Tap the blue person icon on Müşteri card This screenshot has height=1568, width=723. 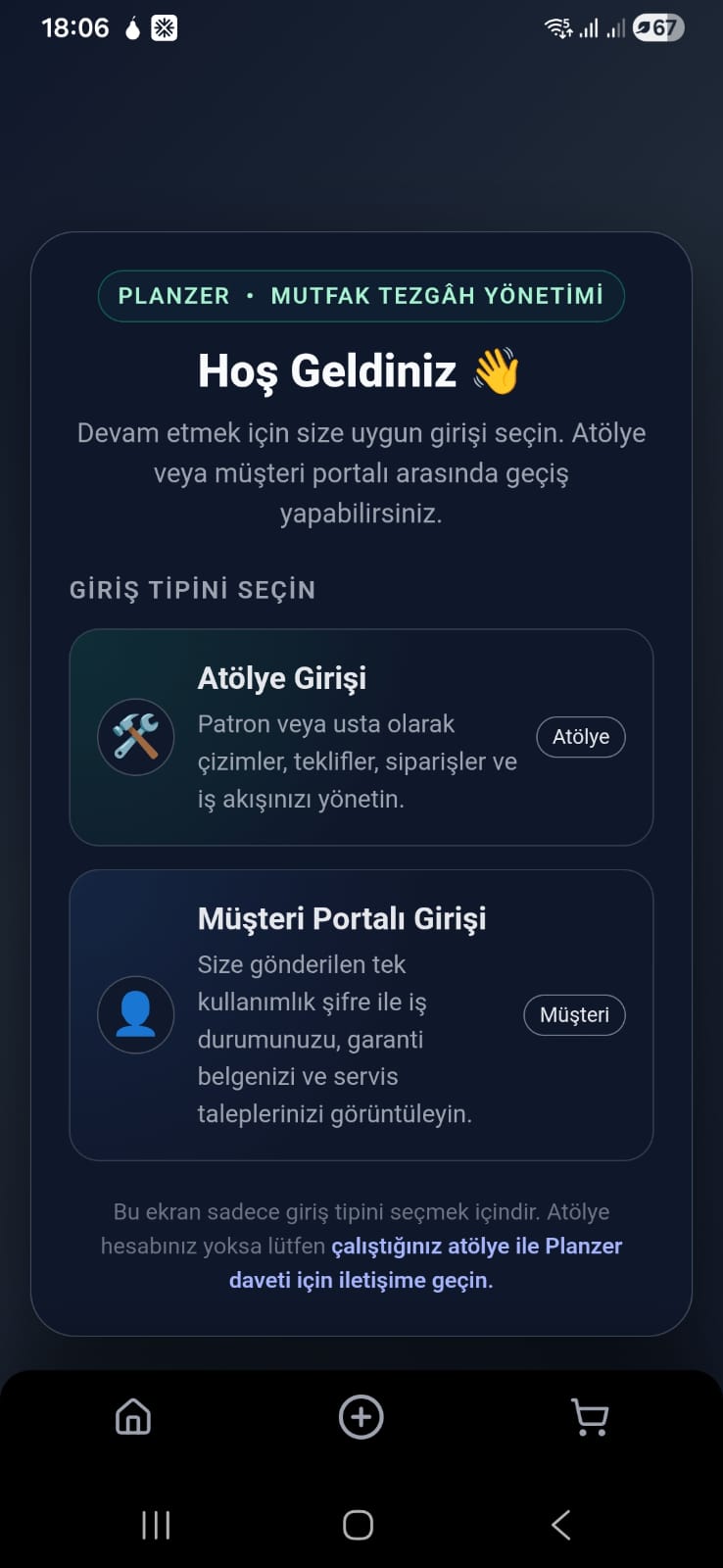coord(136,1015)
